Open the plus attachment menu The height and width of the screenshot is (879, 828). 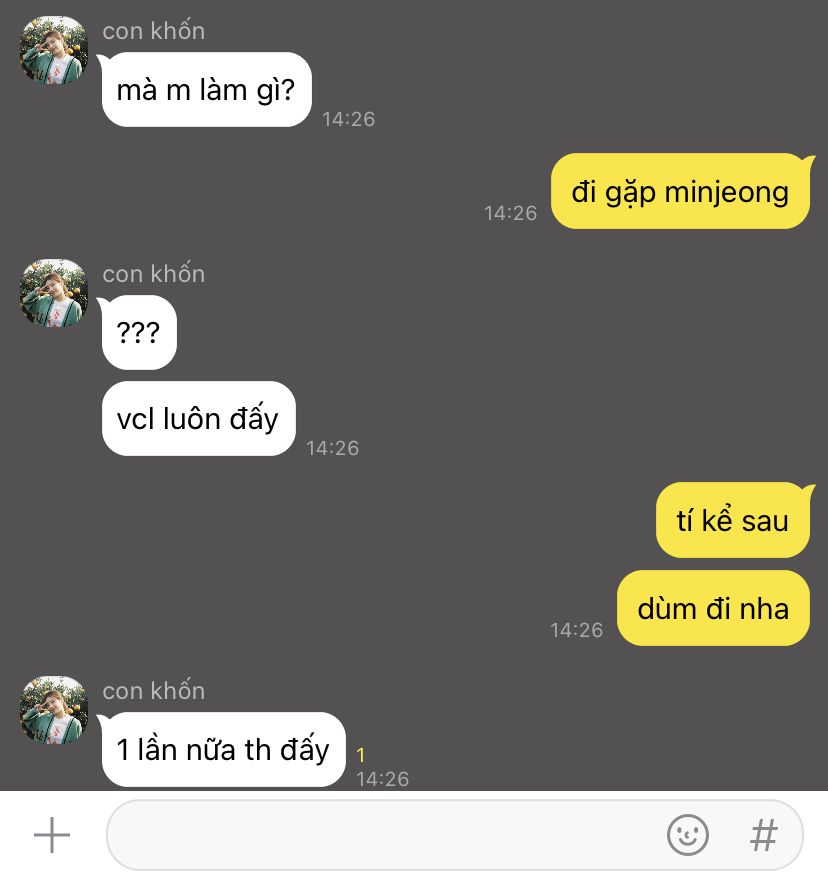click(52, 835)
